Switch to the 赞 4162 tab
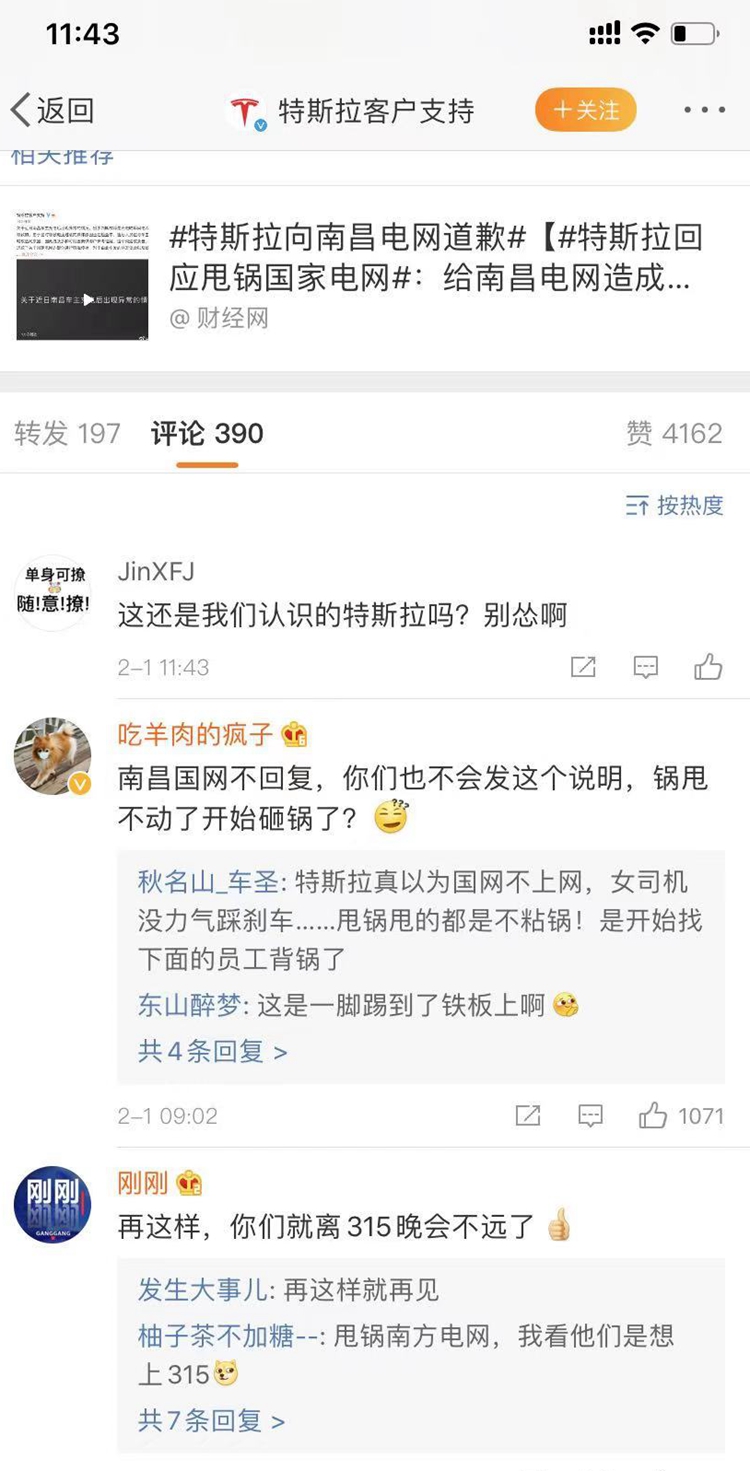The width and height of the screenshot is (750, 1471). (673, 433)
